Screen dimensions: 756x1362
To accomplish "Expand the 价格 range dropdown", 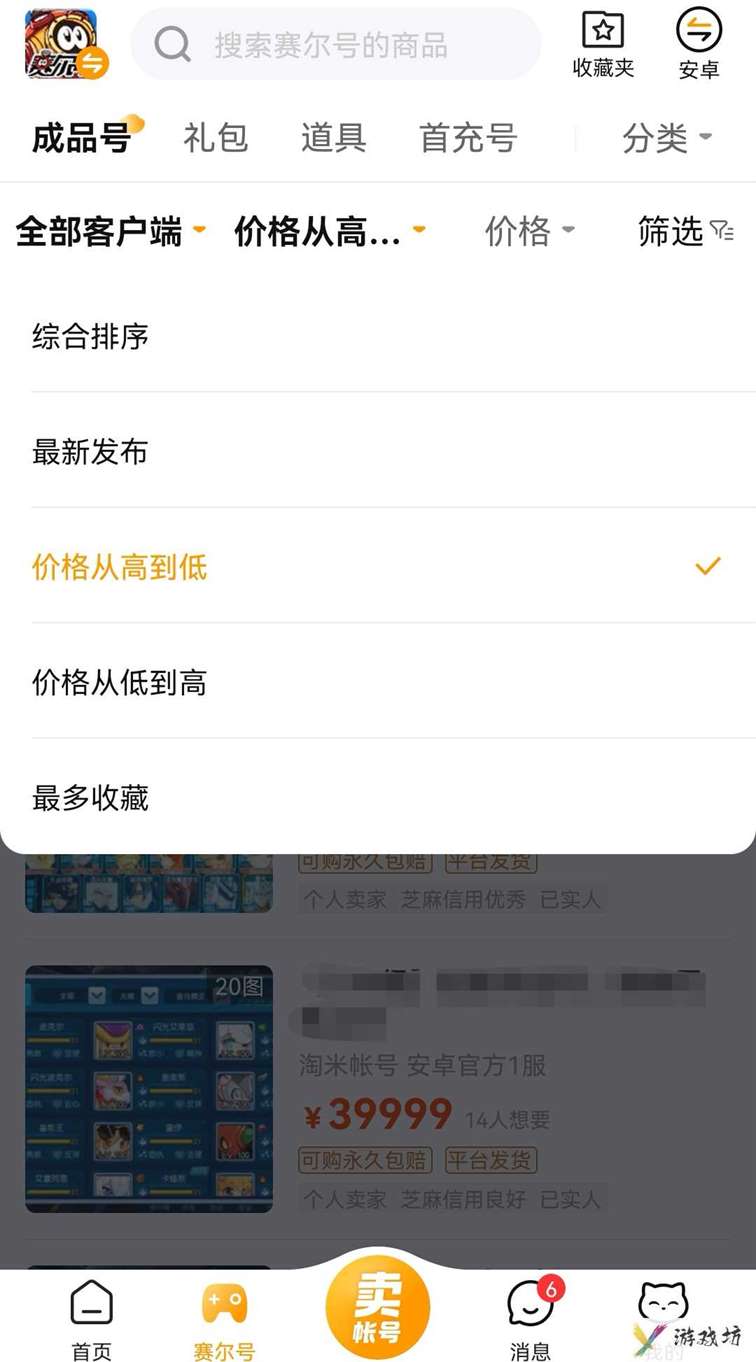I will point(529,232).
